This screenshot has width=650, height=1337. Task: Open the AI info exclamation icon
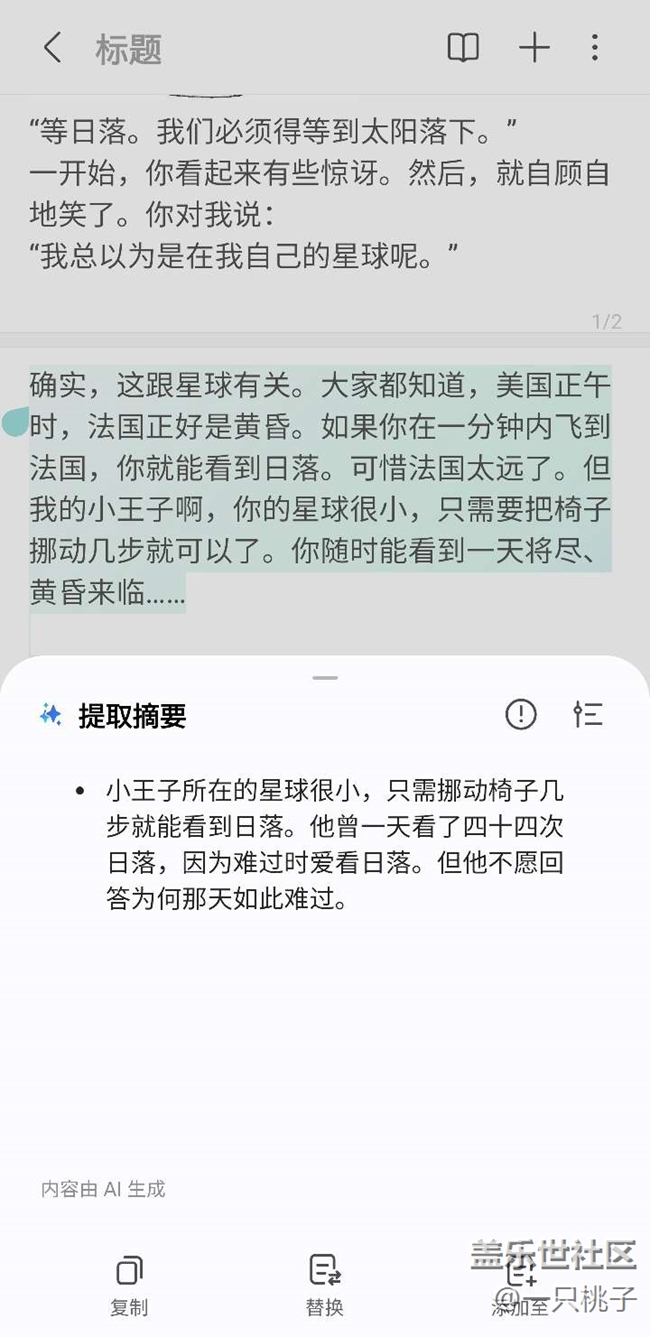click(x=521, y=714)
